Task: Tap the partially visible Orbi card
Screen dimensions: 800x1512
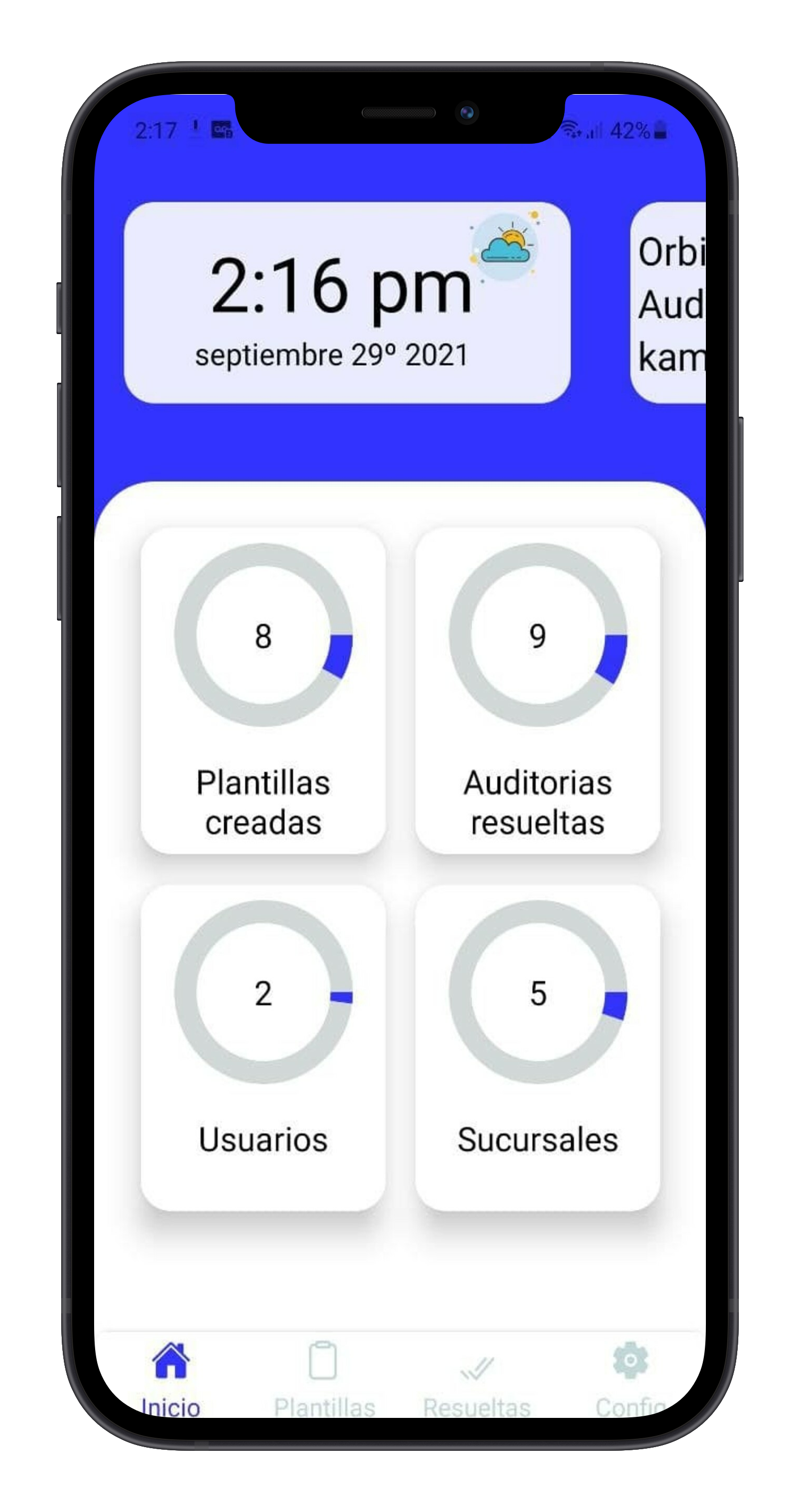Action: [669, 303]
